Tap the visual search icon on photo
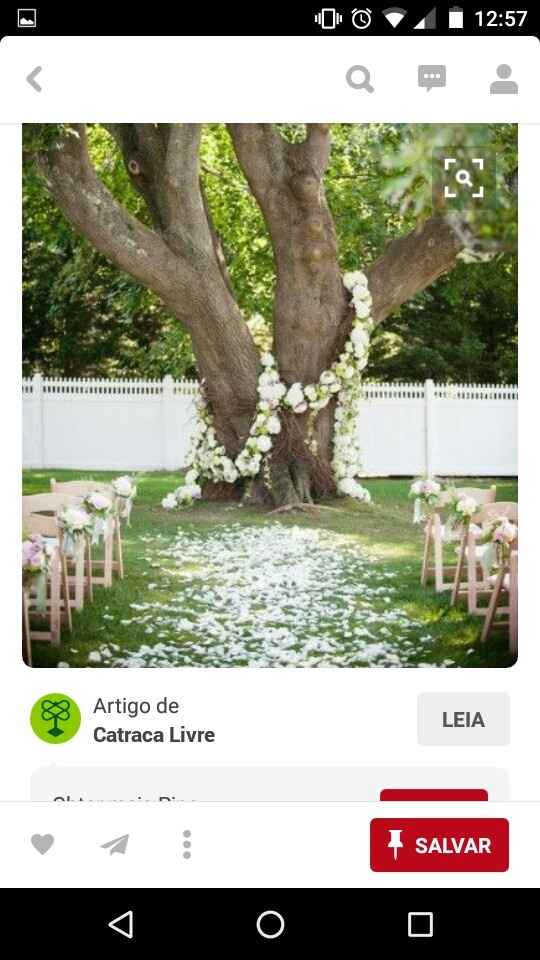Viewport: 540px width, 960px height. 464,178
